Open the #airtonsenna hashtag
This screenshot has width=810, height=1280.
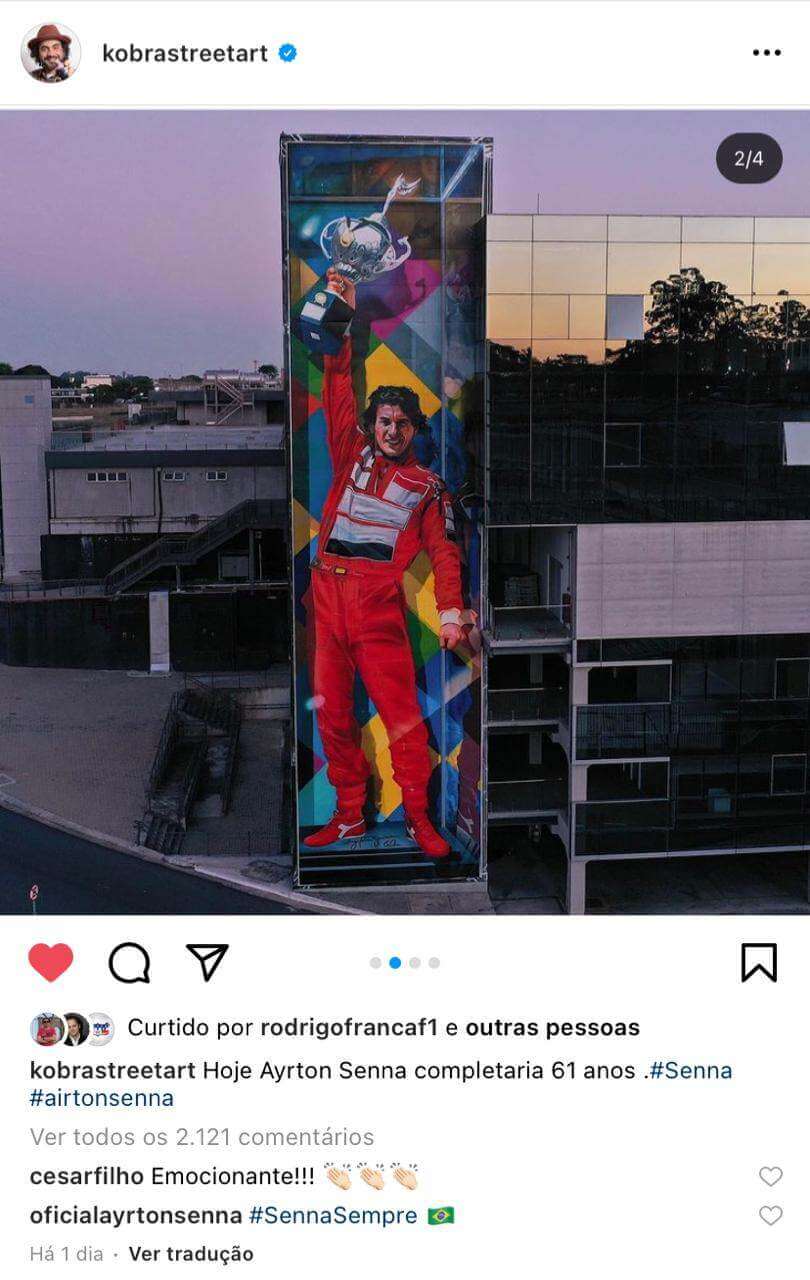[x=102, y=1097]
